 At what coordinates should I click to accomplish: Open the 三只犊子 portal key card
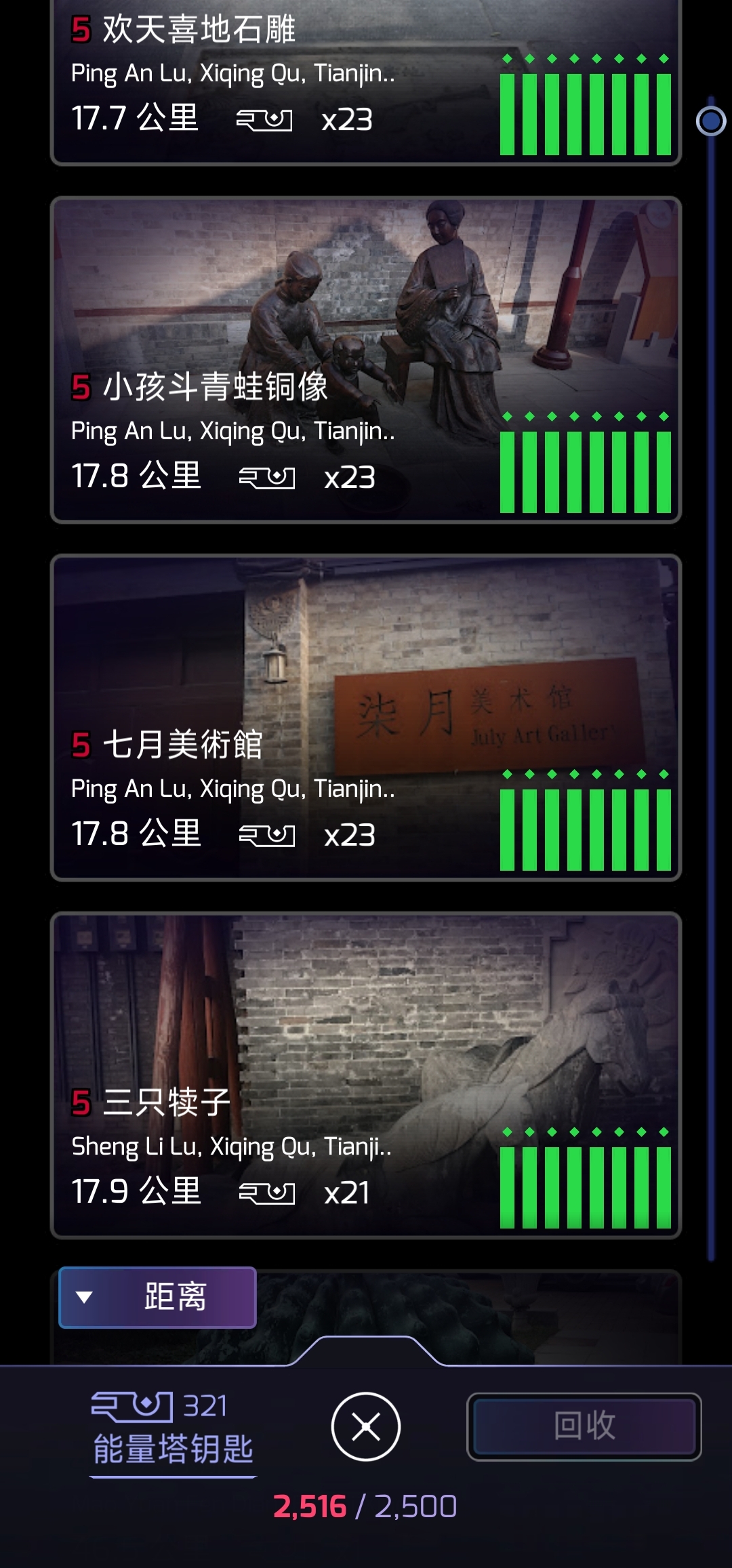(x=366, y=1075)
